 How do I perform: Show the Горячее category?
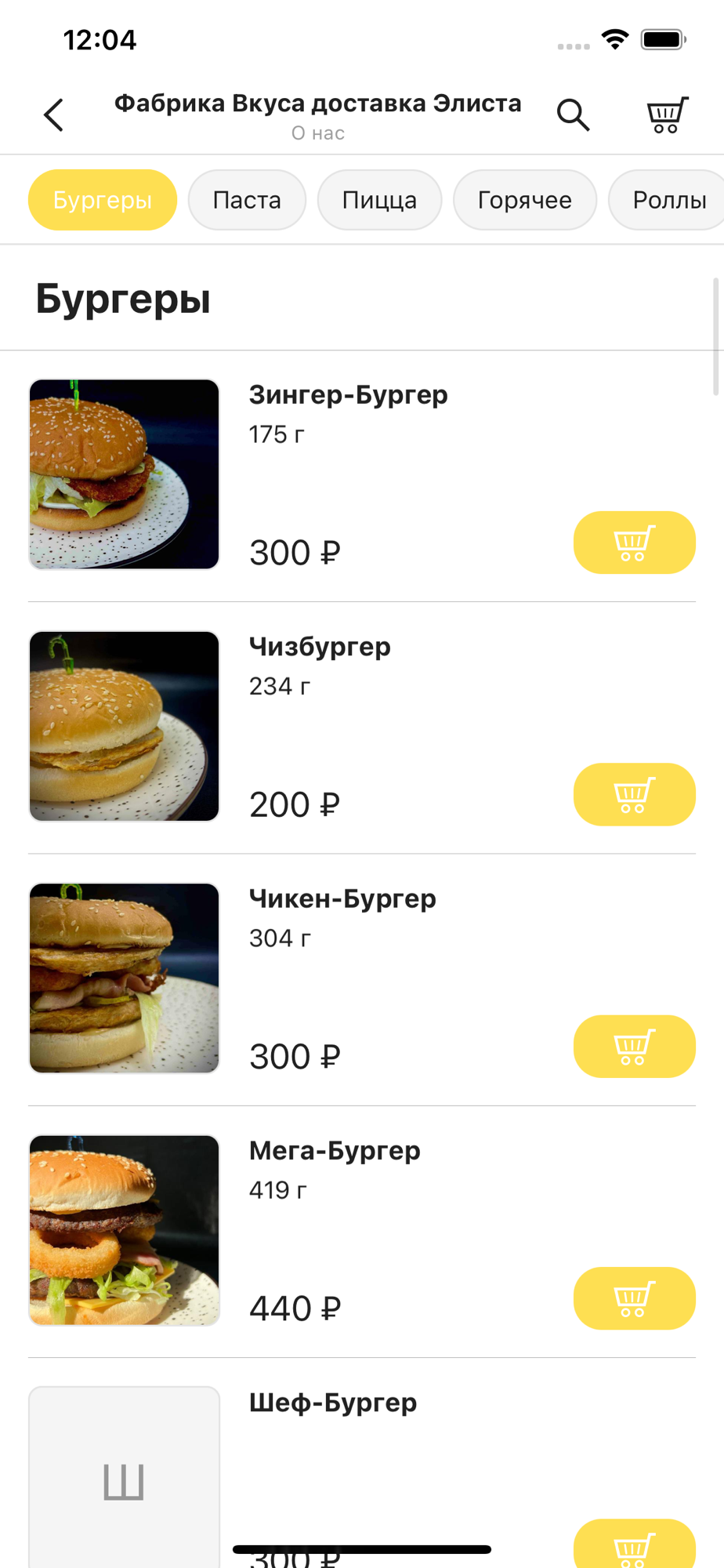pos(524,200)
